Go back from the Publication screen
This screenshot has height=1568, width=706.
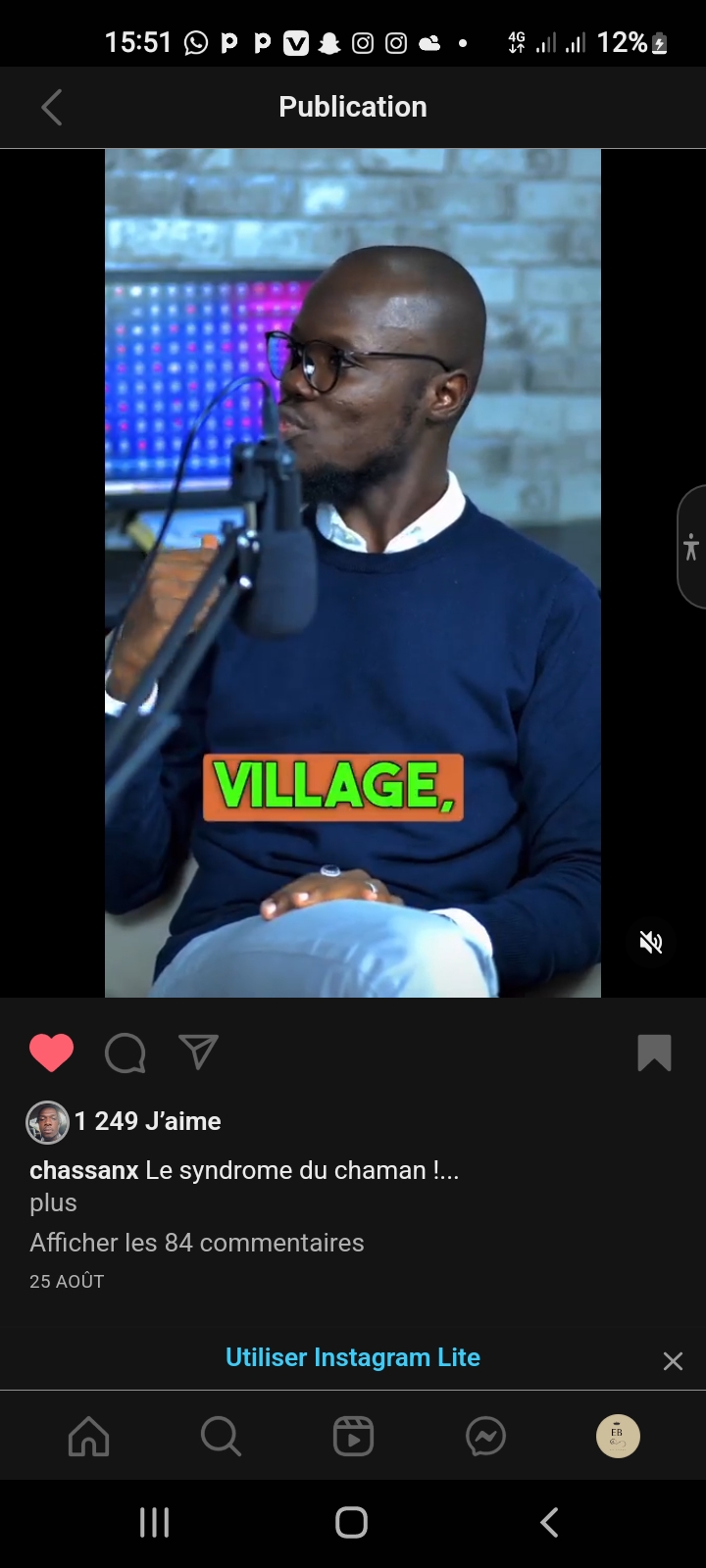[x=52, y=108]
